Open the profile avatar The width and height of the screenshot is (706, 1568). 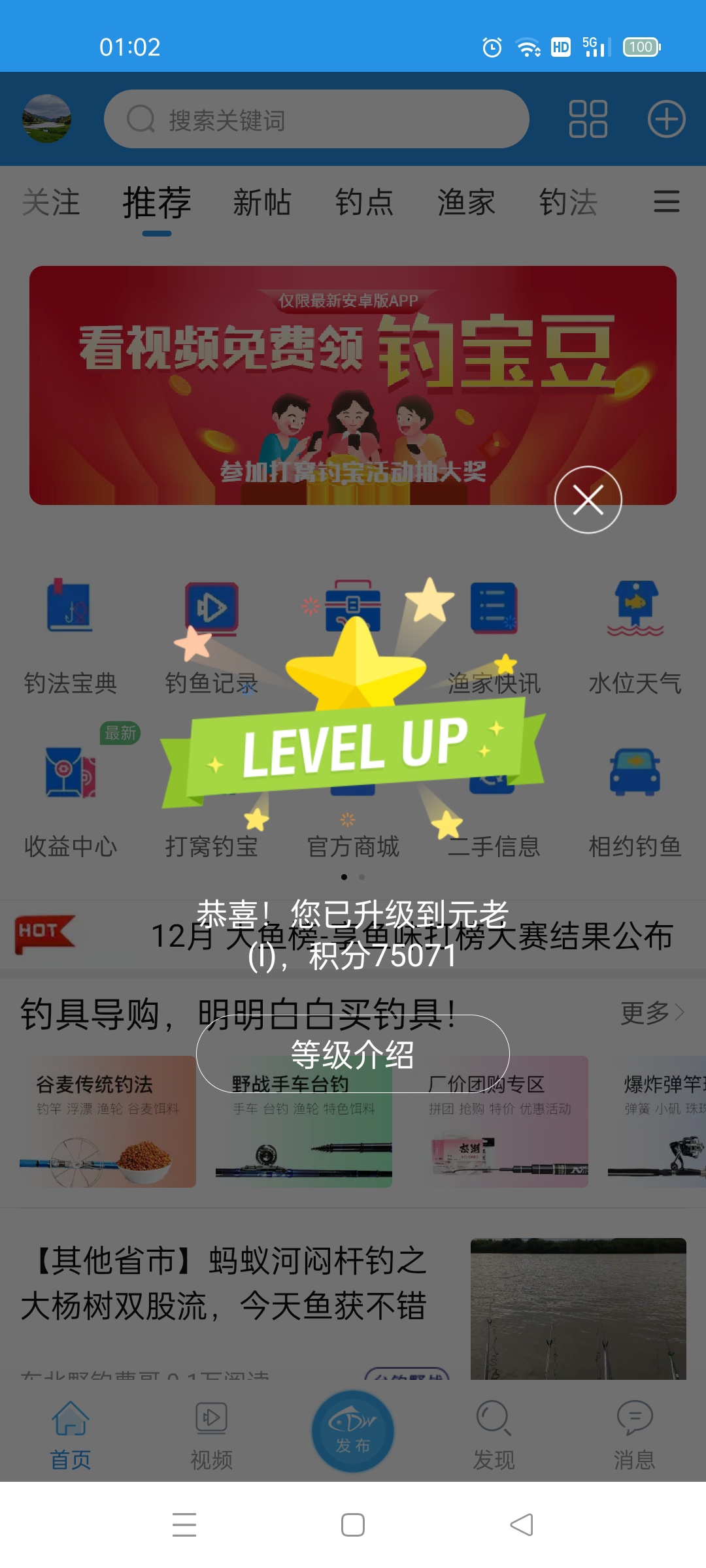click(46, 118)
